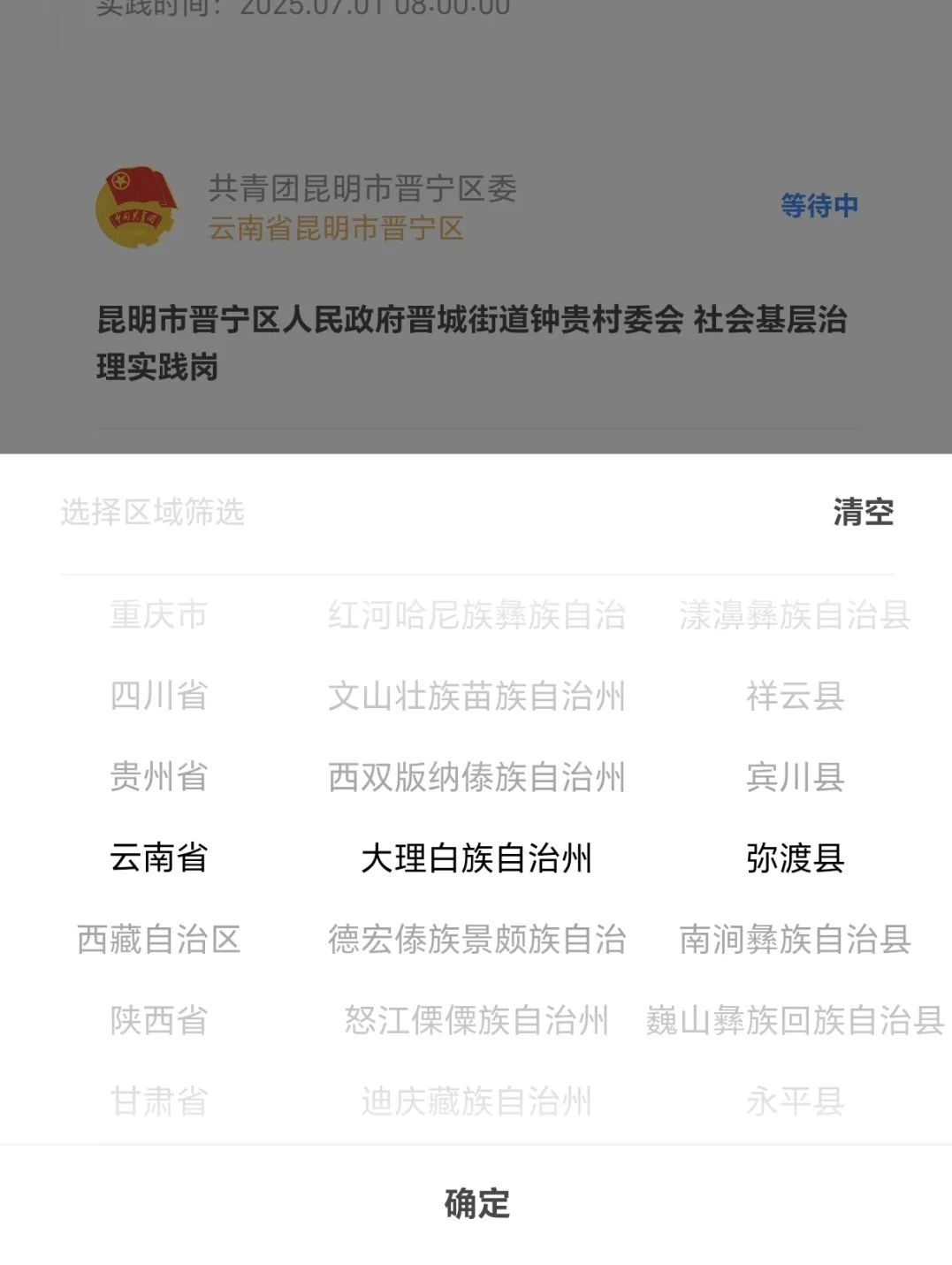Select 贵州省 in the province column
The image size is (952, 1265).
click(x=159, y=777)
